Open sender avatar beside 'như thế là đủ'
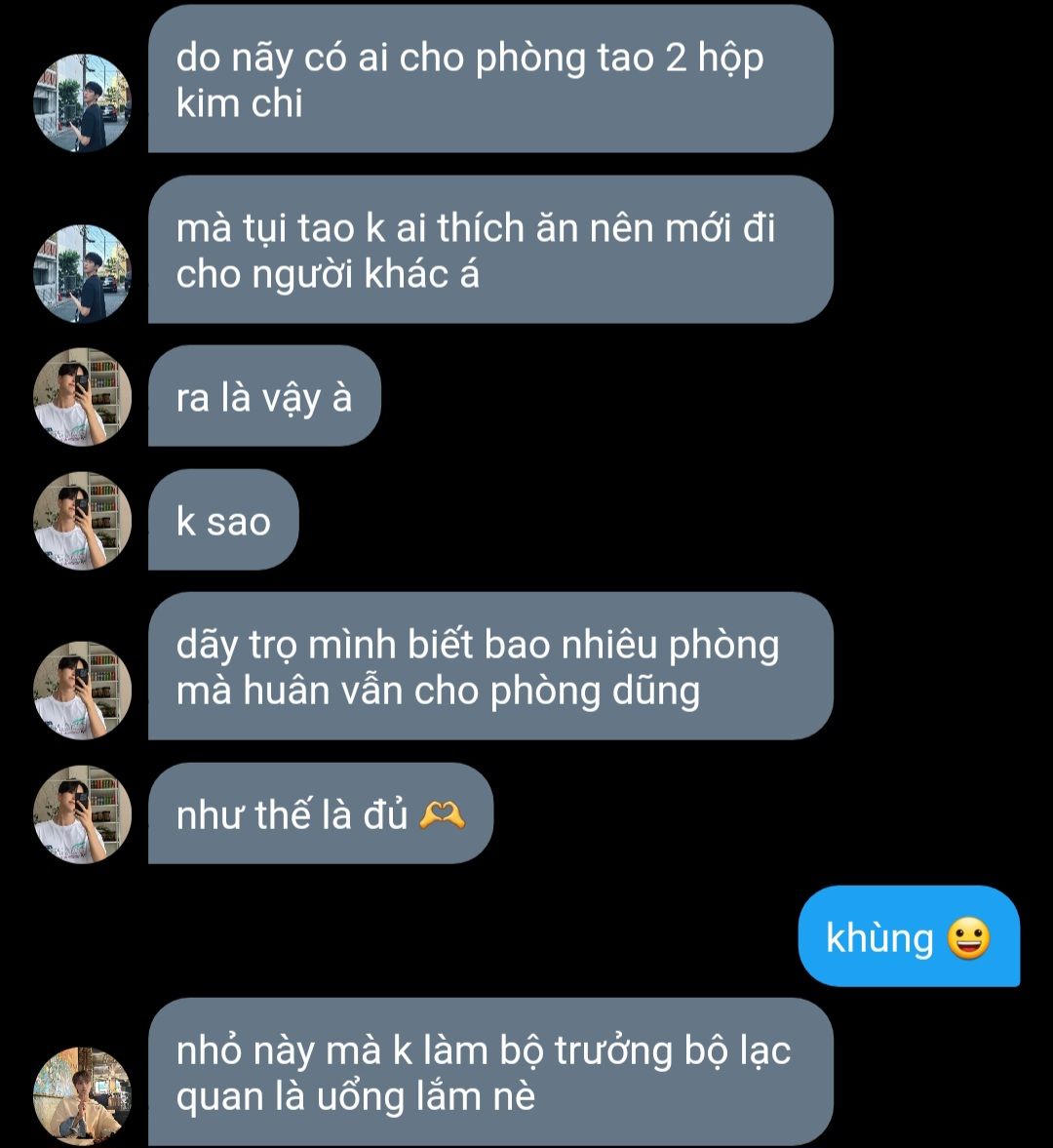This screenshot has width=1053, height=1148. [82, 813]
